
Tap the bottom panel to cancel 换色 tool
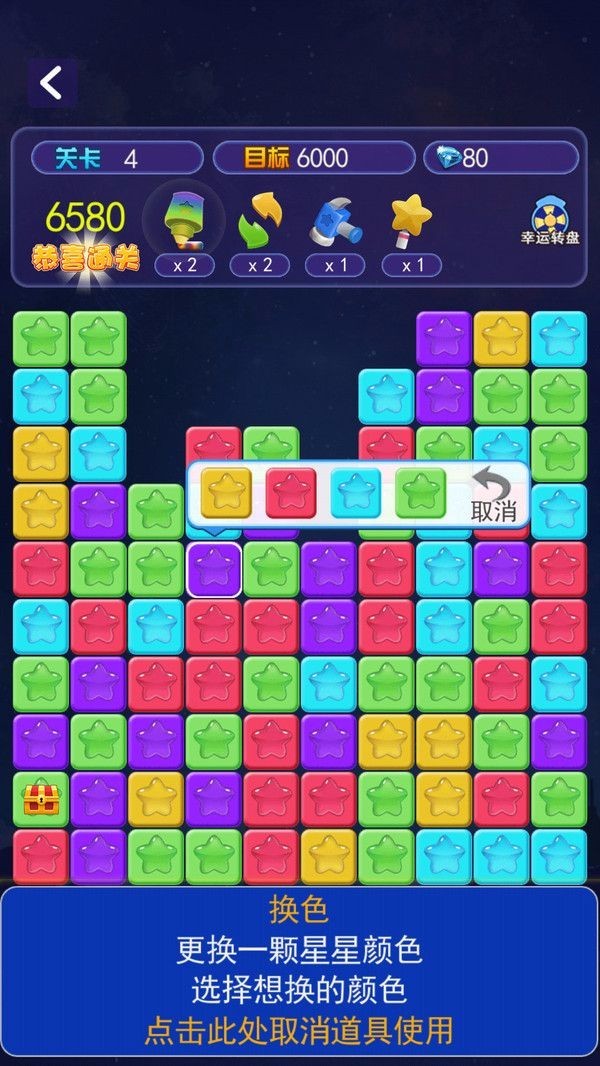tap(299, 970)
